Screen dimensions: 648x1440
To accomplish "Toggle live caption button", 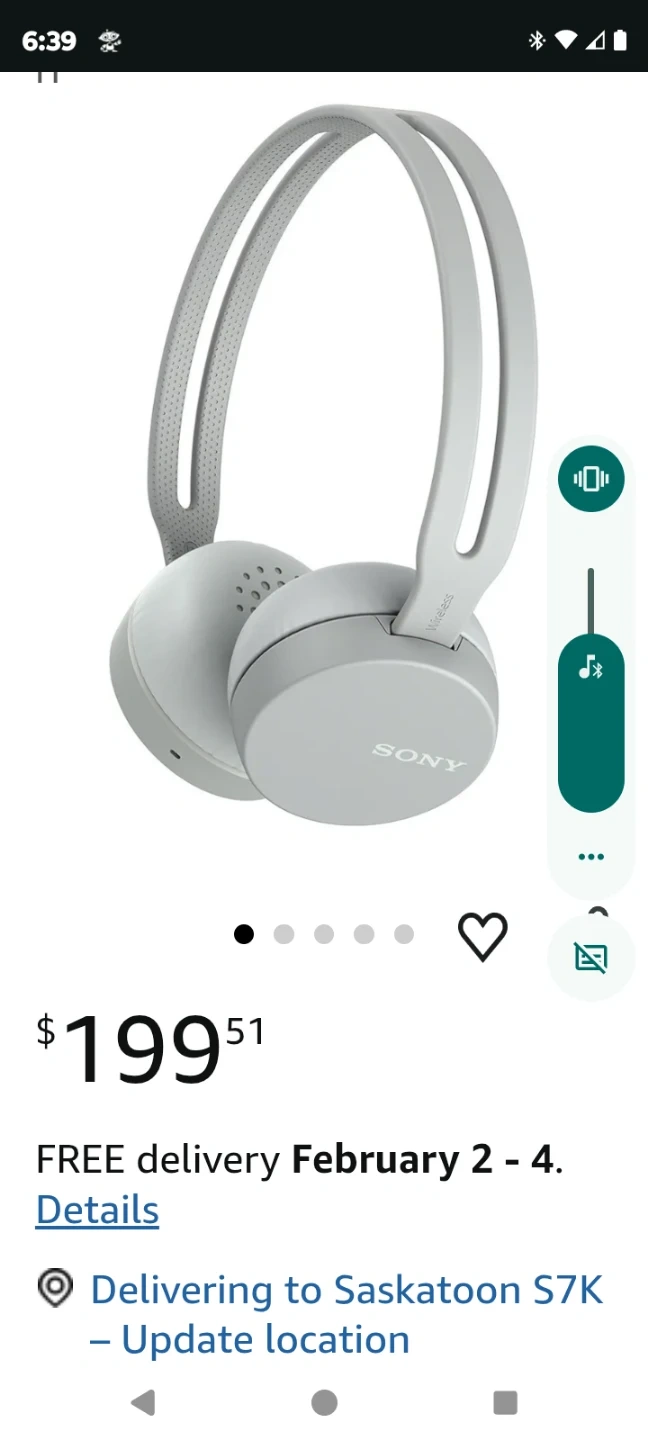I will [591, 959].
